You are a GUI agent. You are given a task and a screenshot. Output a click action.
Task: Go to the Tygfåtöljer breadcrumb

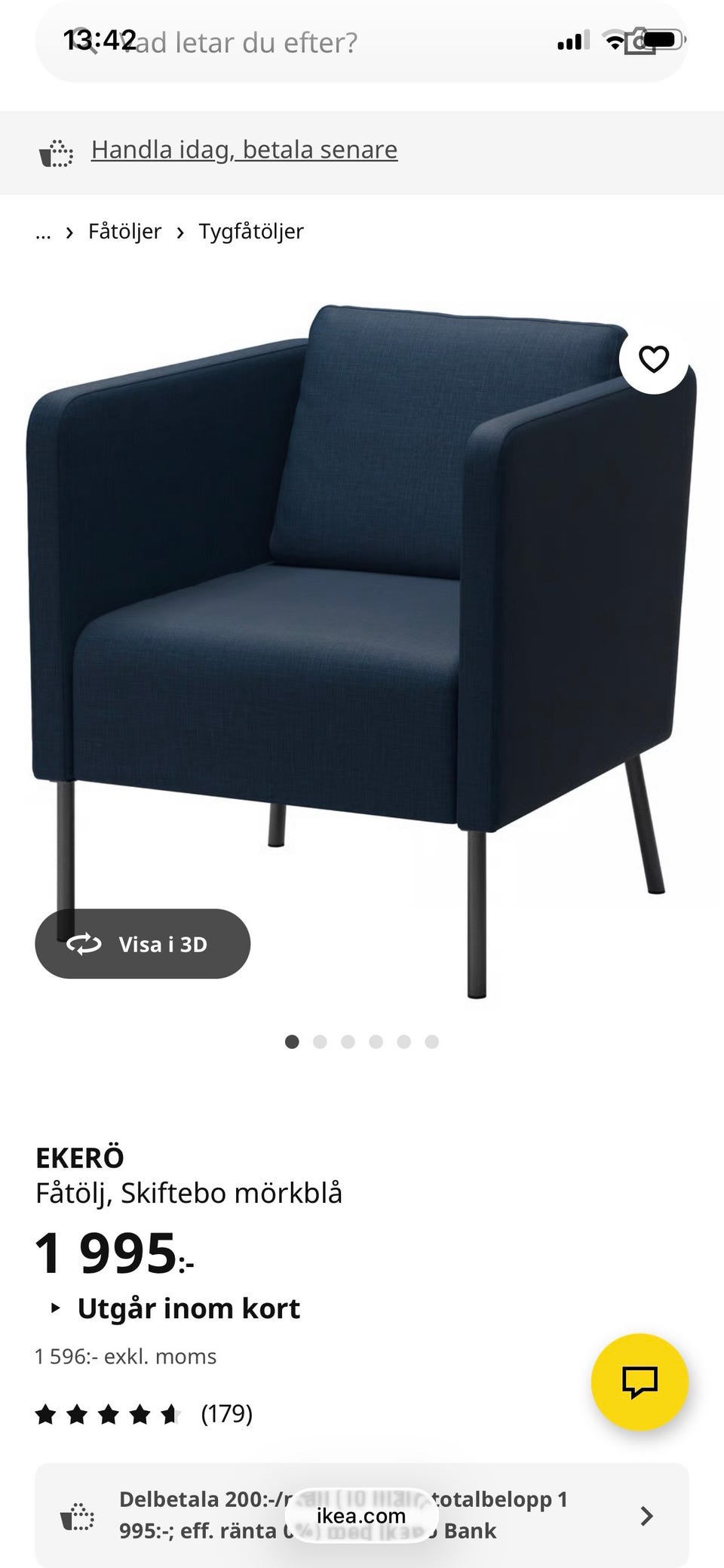click(250, 232)
